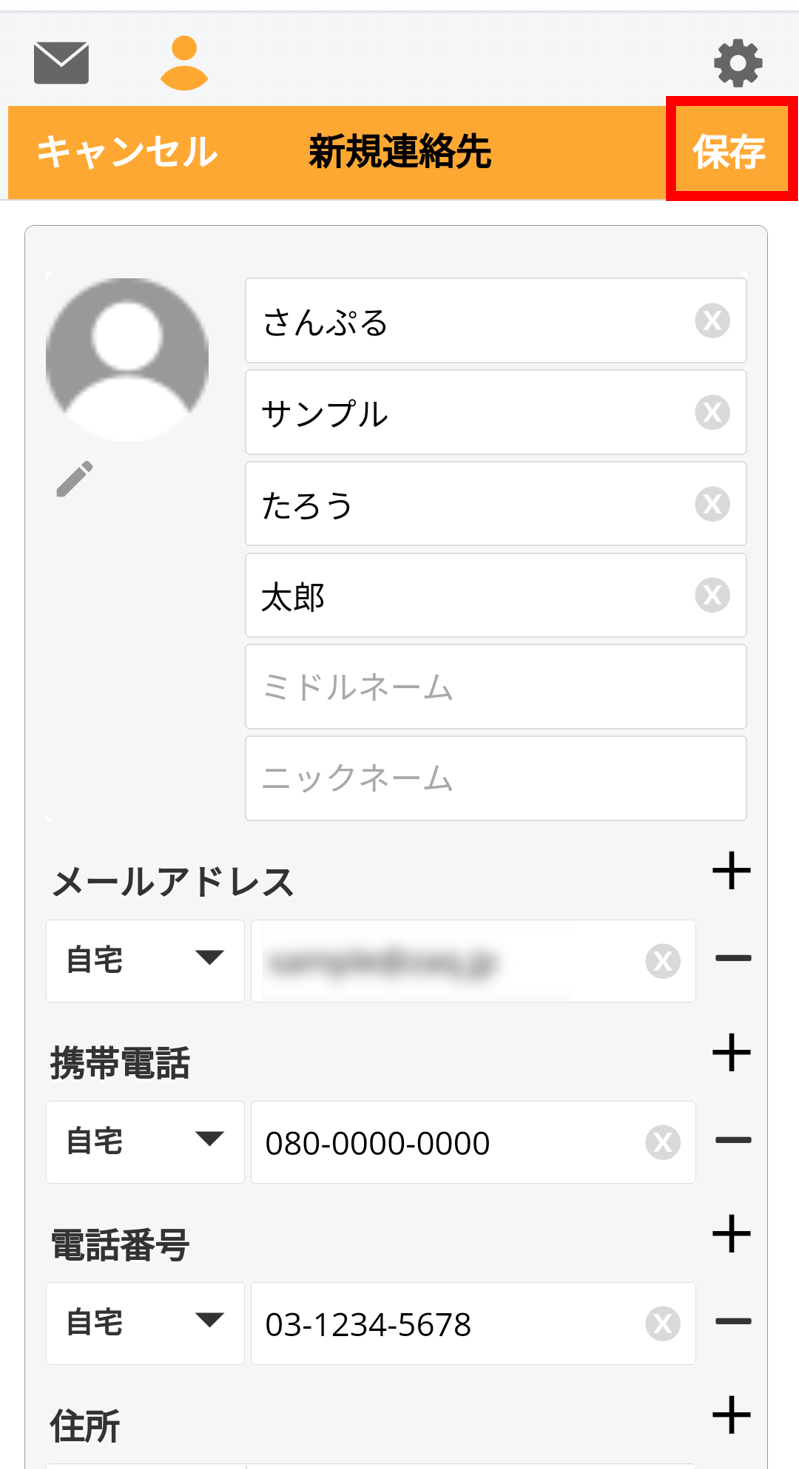Save the contact with 保存
The height and width of the screenshot is (1469, 799).
click(x=730, y=152)
